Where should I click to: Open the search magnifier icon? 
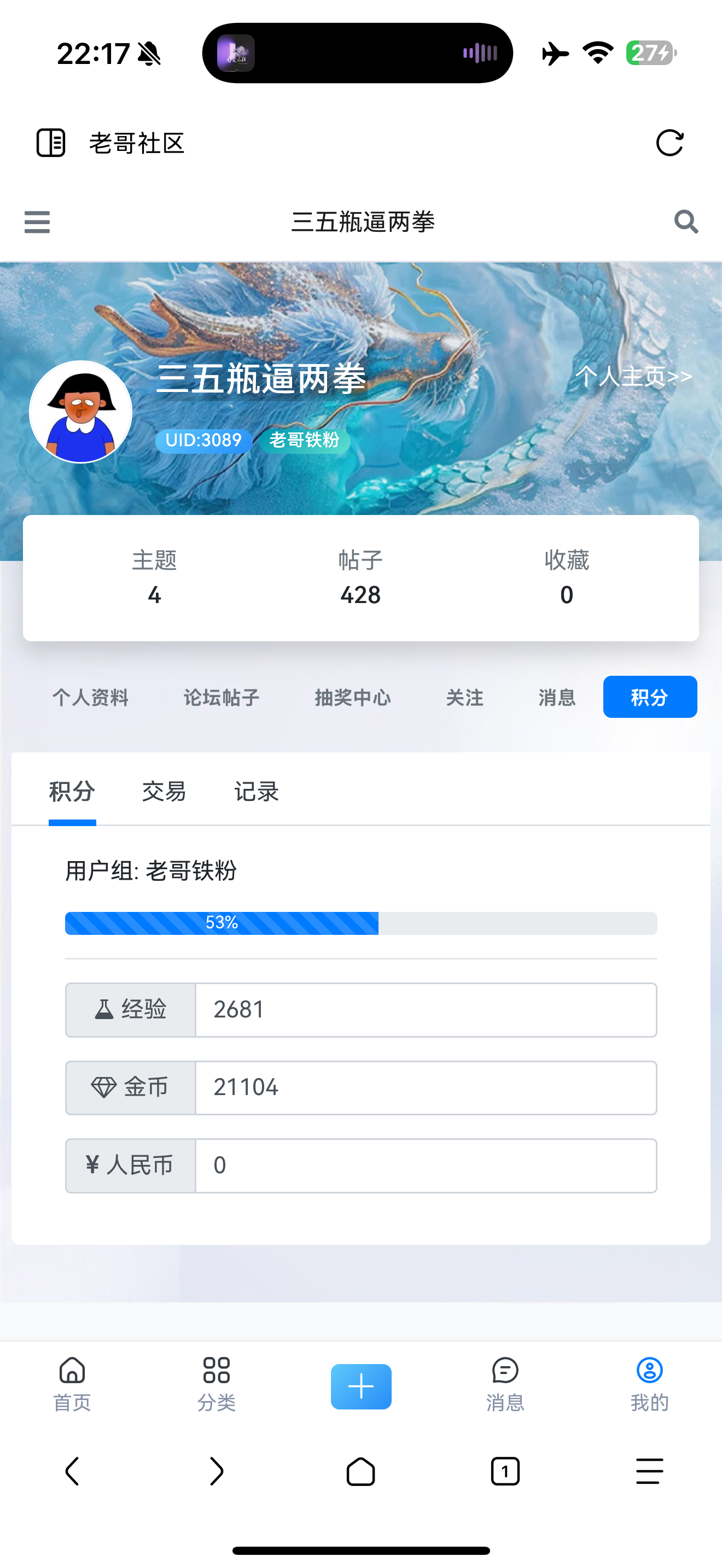tap(686, 221)
